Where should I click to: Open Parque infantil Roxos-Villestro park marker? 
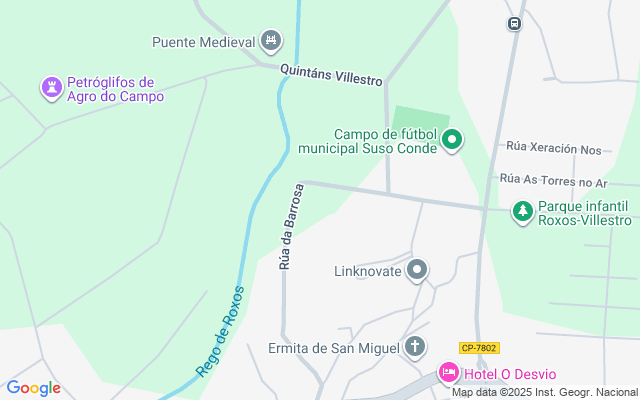[522, 211]
